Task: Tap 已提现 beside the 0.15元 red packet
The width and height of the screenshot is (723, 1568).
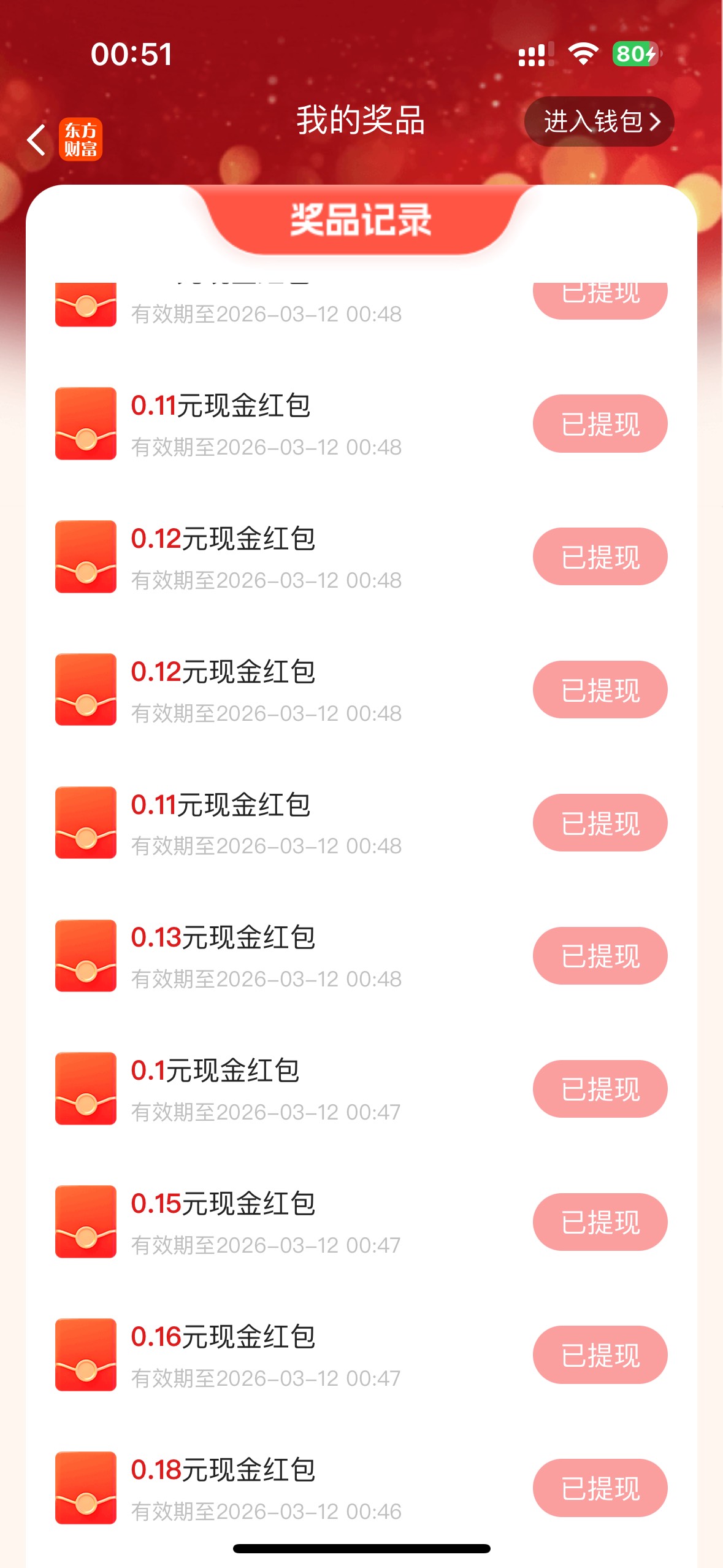Action: point(600,1222)
